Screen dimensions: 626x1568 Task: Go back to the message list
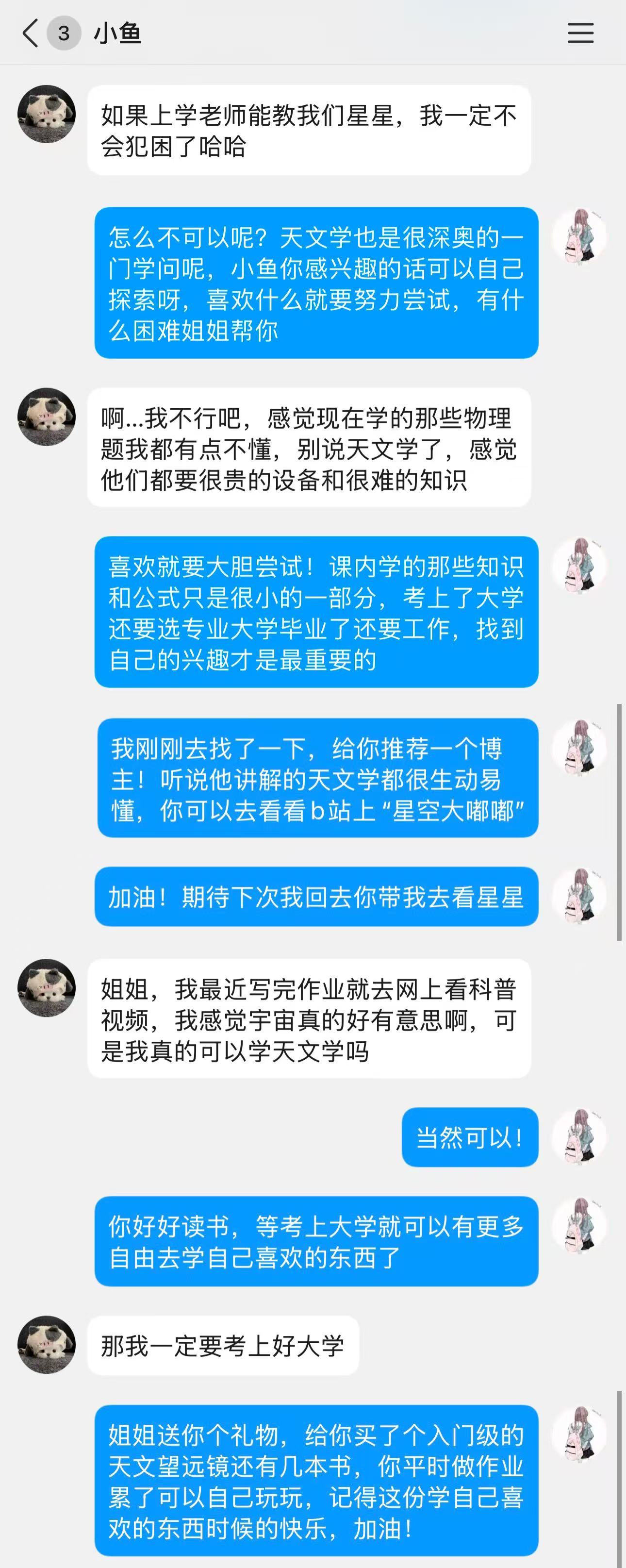(x=31, y=33)
